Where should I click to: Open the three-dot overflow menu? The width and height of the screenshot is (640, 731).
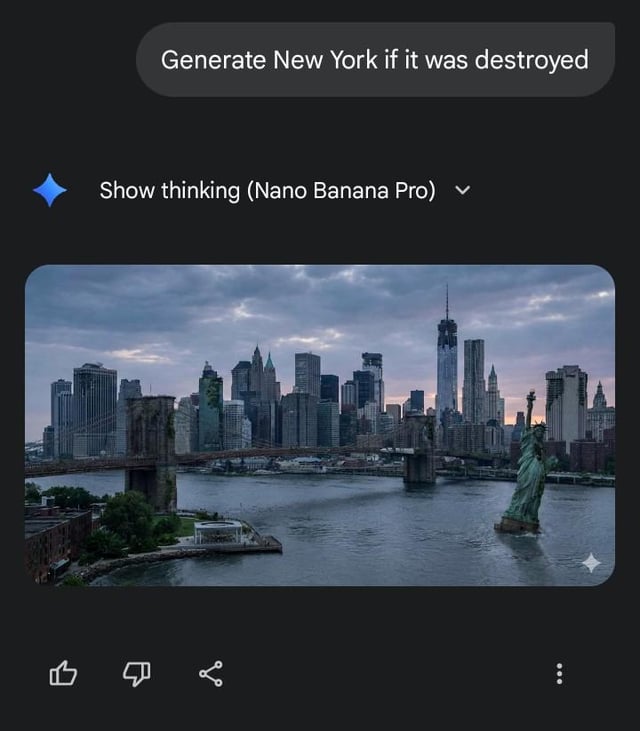tap(559, 674)
